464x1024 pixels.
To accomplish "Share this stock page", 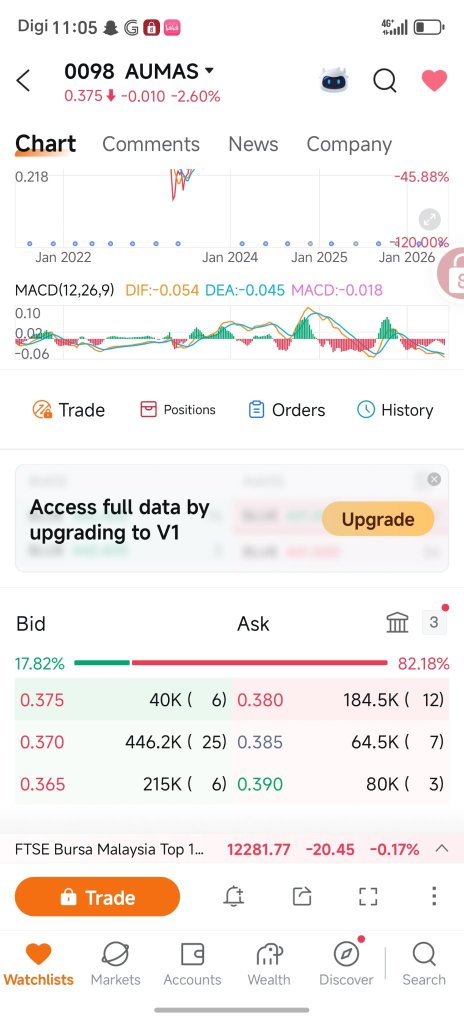I will 301,897.
